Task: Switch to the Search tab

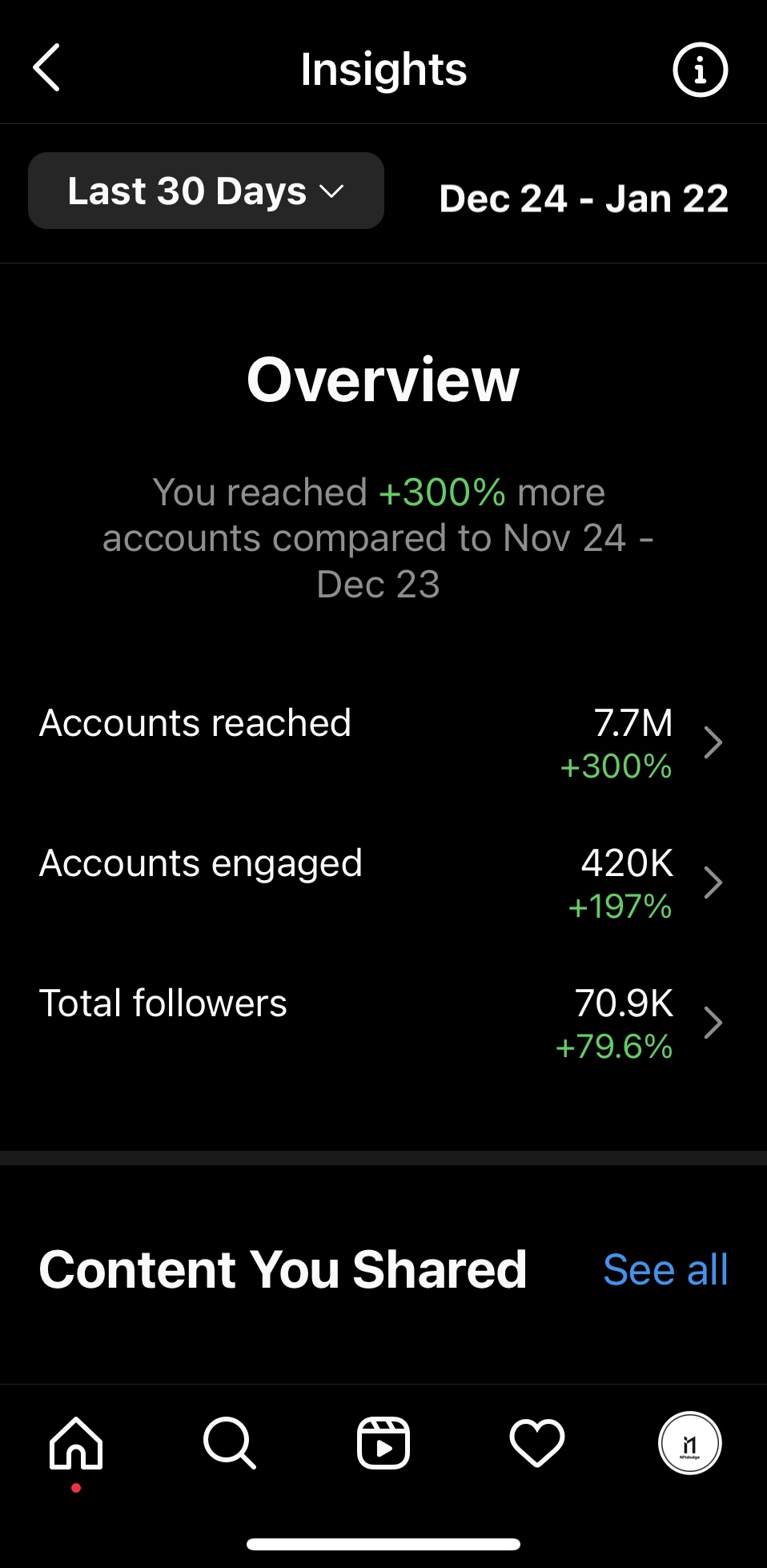Action: coord(230,1443)
